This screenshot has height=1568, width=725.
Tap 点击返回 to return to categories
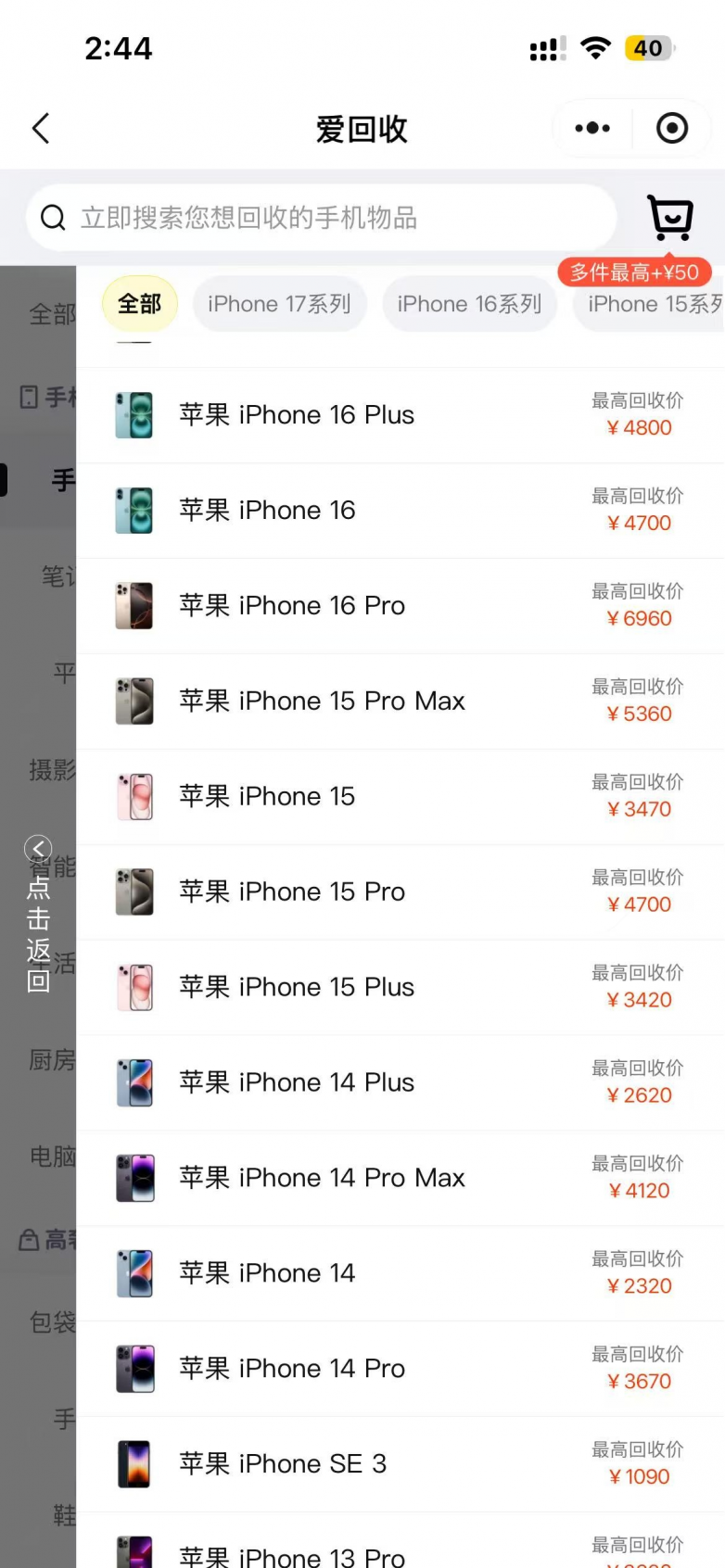(38, 916)
